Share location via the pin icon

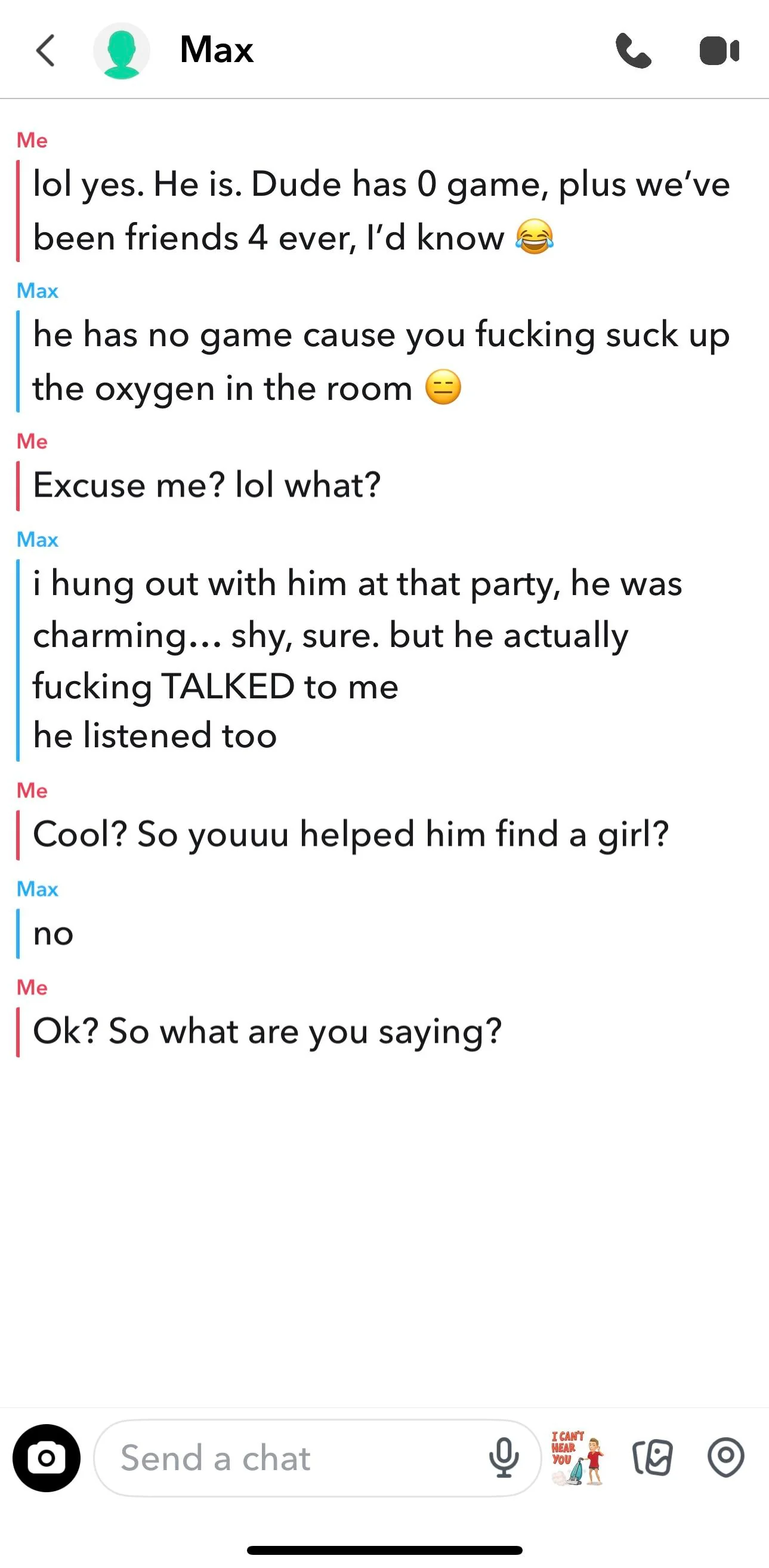pos(726,1458)
